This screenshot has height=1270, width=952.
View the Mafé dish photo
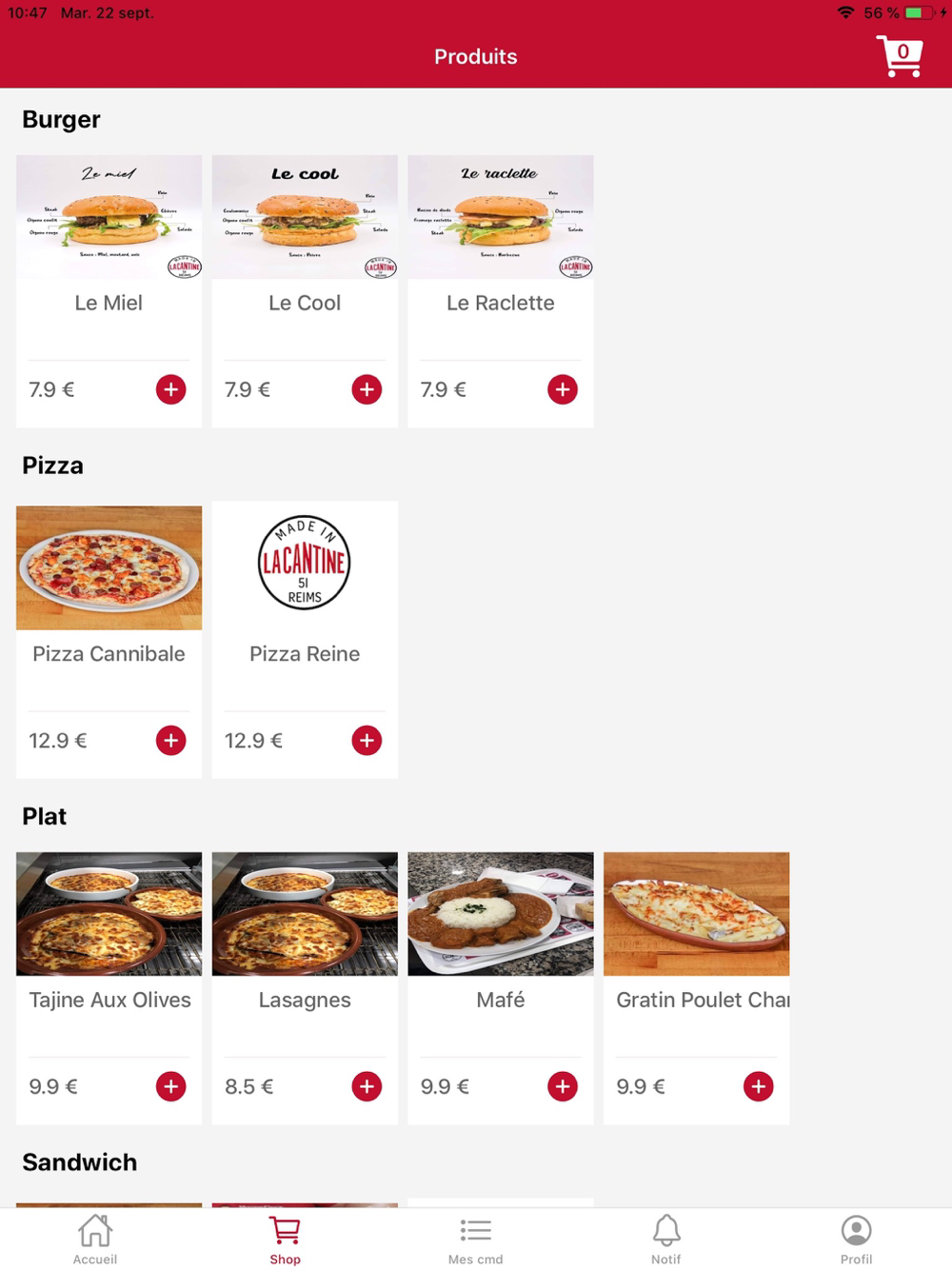click(x=501, y=914)
